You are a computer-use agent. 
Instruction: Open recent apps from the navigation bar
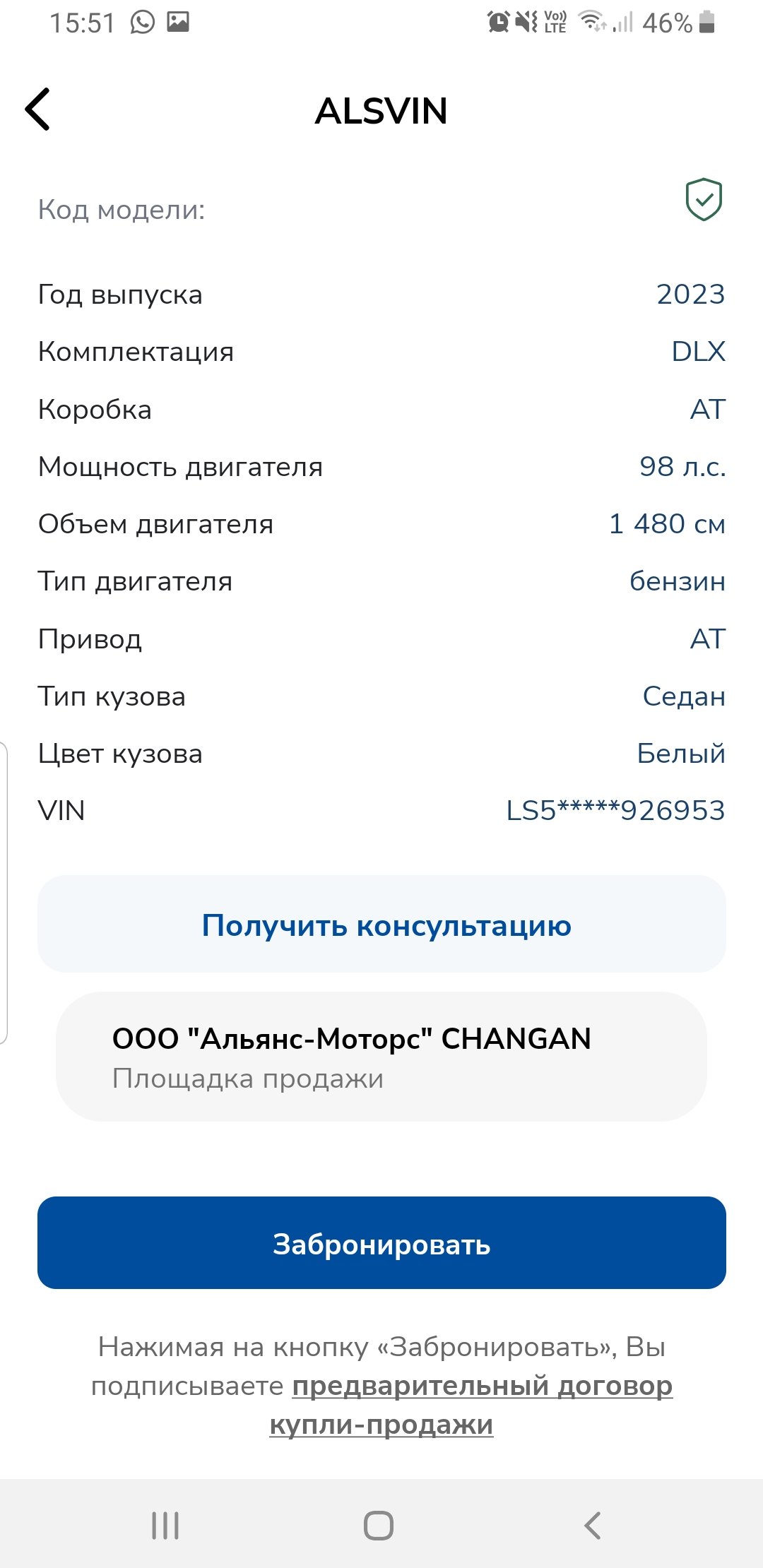[165, 1526]
